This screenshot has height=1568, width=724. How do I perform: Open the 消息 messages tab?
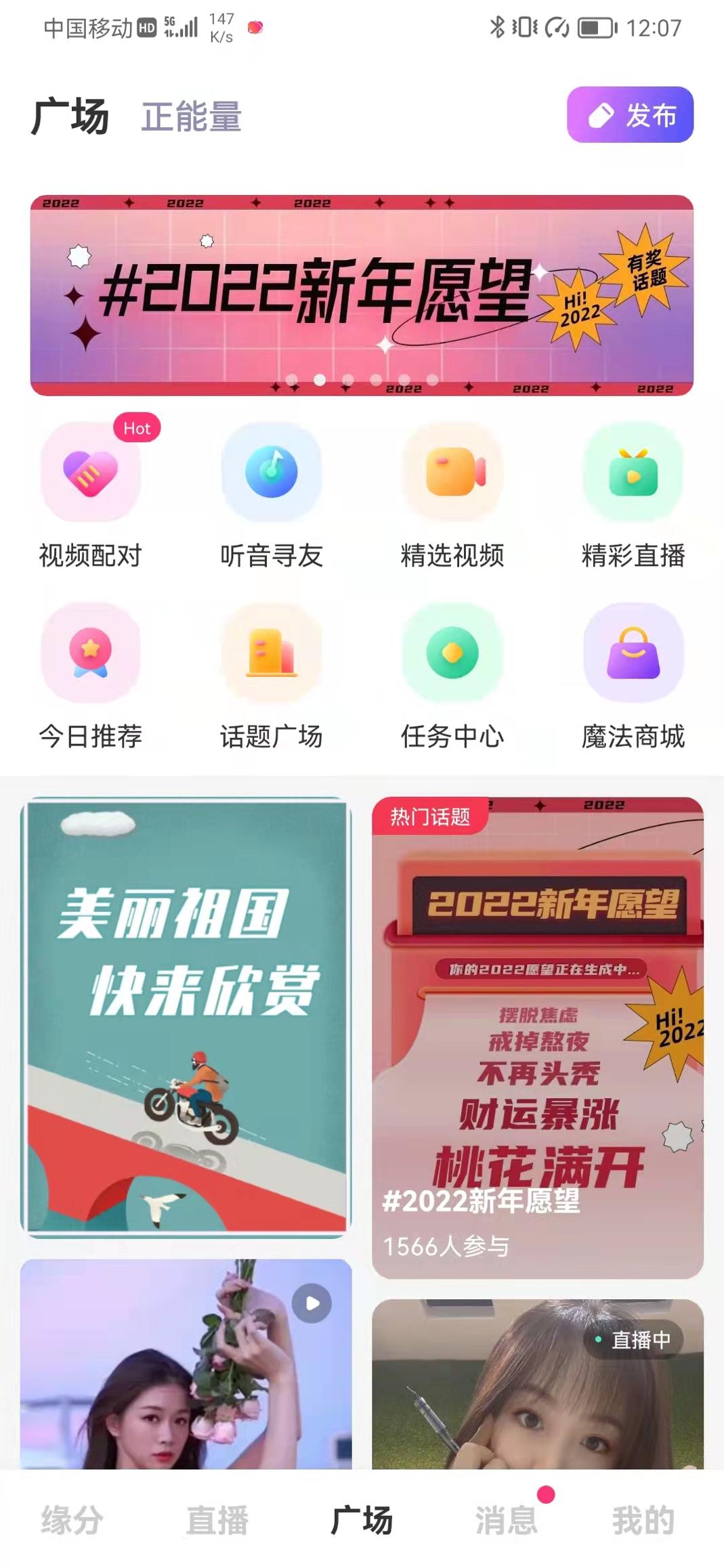point(506,1521)
